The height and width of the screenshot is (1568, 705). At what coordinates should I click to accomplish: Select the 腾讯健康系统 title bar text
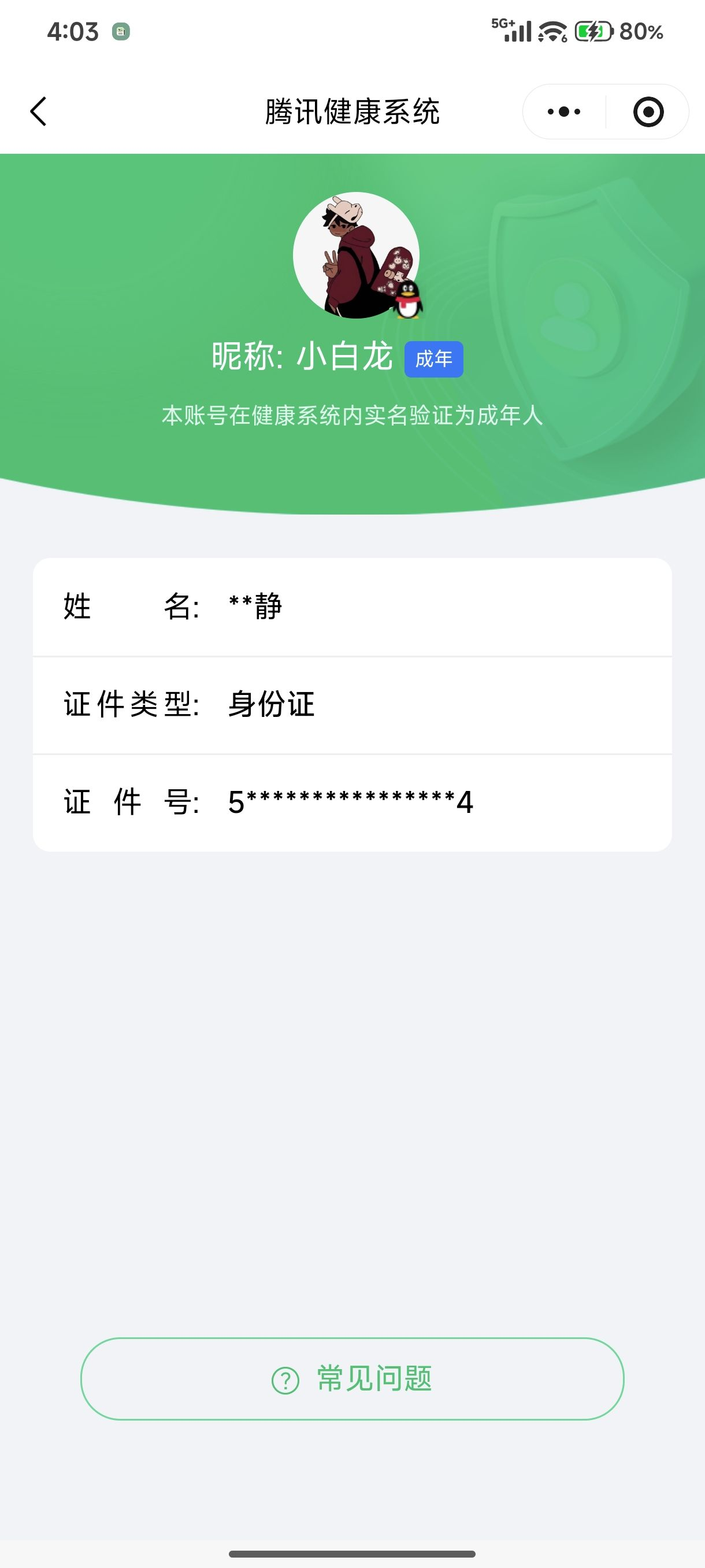click(x=352, y=112)
